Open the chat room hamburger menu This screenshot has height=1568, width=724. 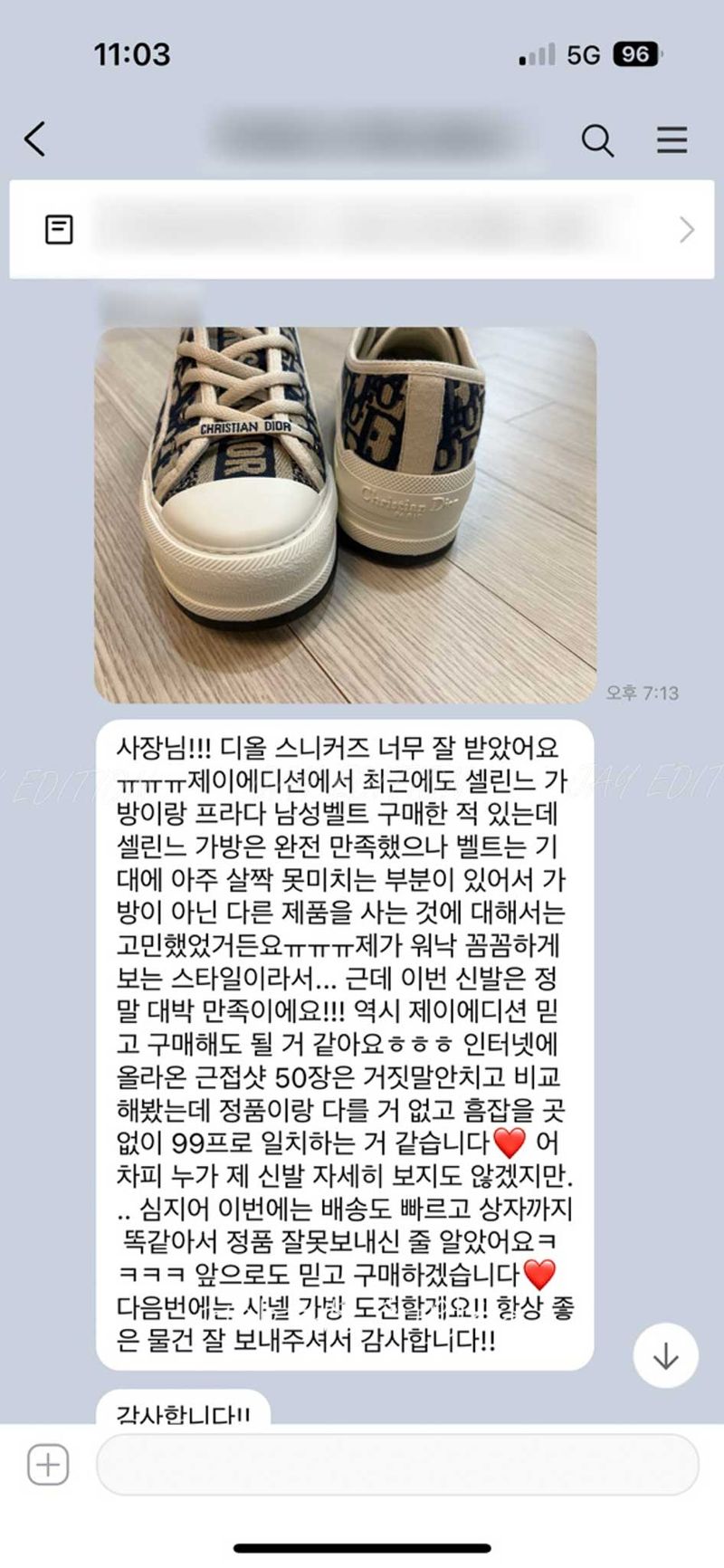[672, 140]
